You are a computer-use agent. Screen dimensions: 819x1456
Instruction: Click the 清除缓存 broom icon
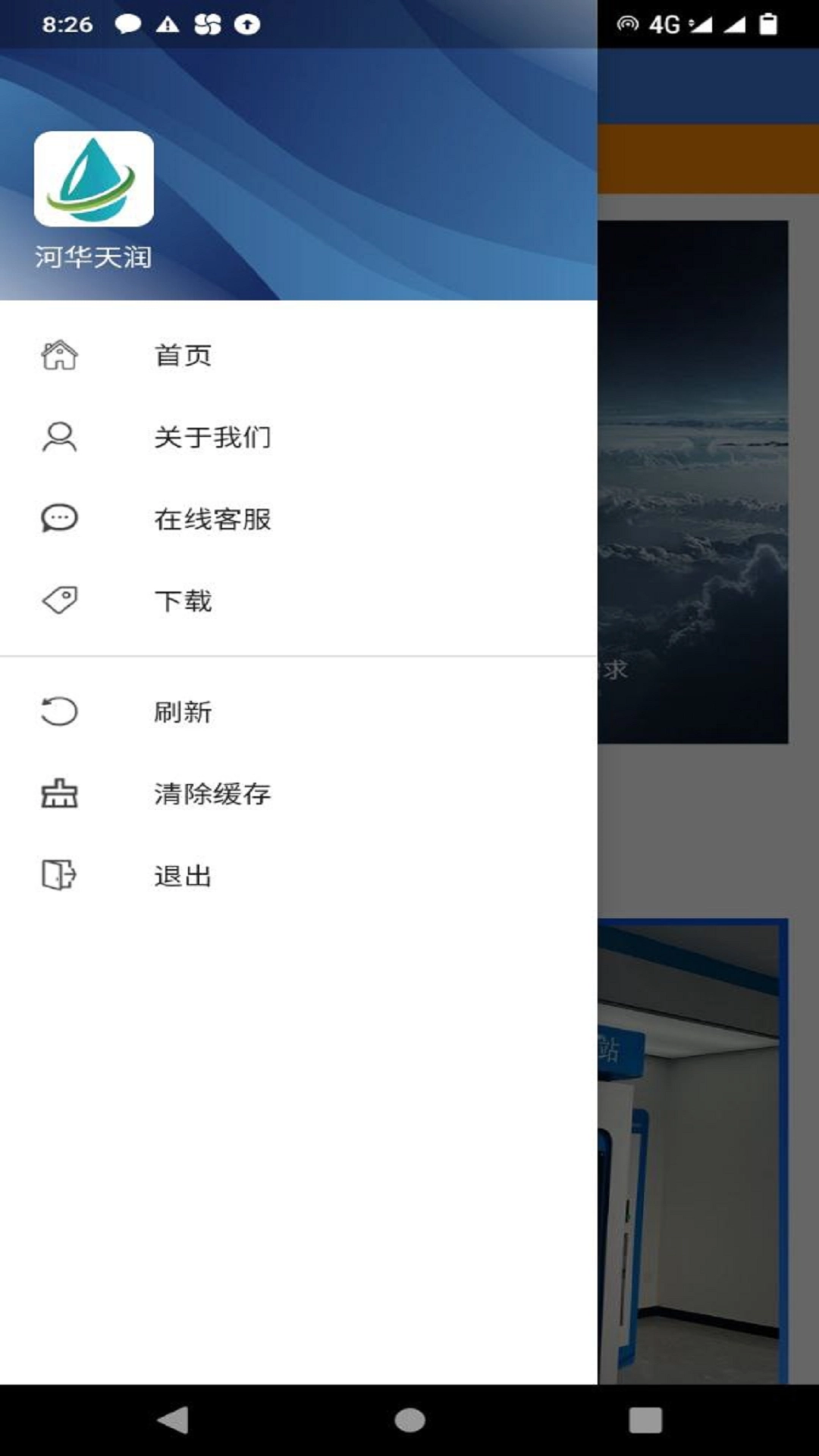59,795
